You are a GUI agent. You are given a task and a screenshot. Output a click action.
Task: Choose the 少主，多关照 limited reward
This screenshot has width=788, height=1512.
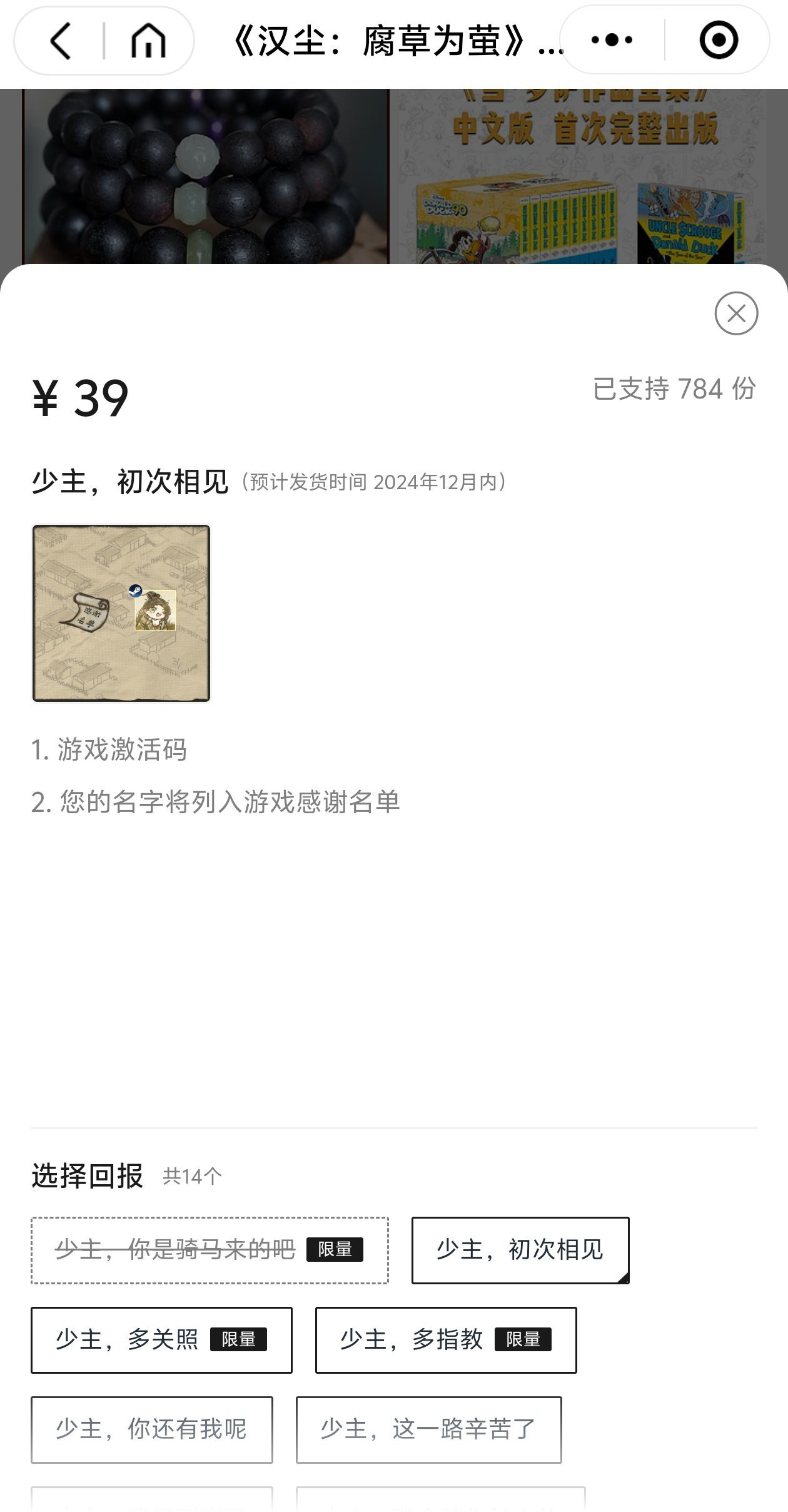coord(161,1340)
